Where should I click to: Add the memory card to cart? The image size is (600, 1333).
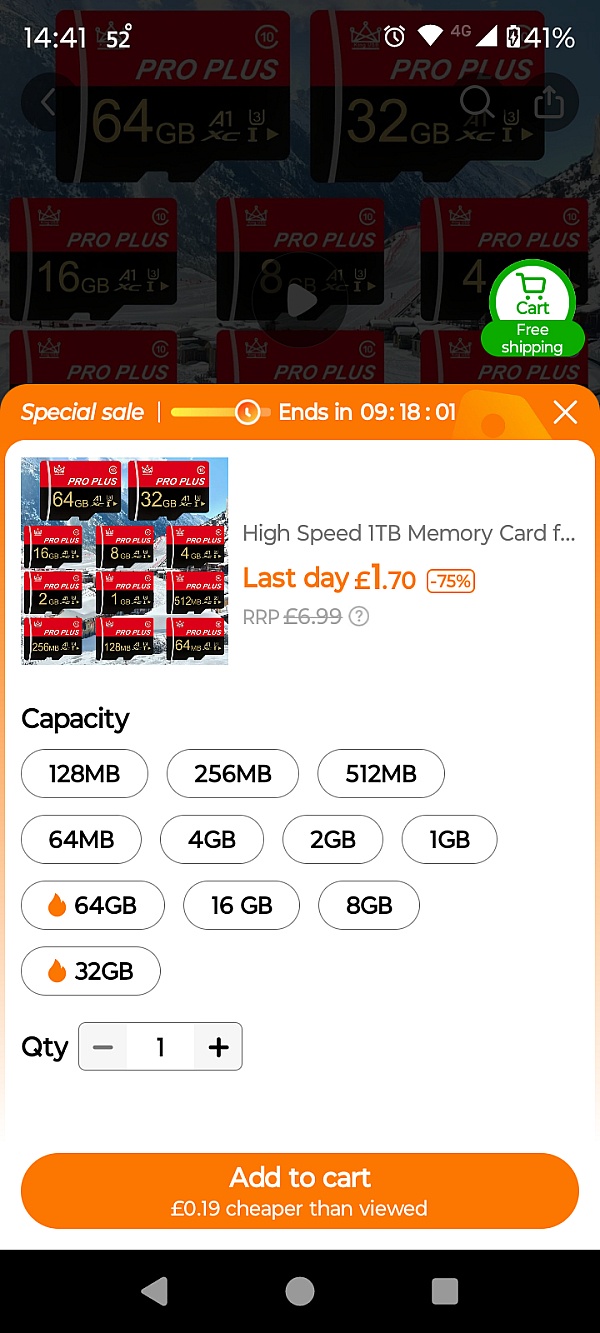(300, 1190)
